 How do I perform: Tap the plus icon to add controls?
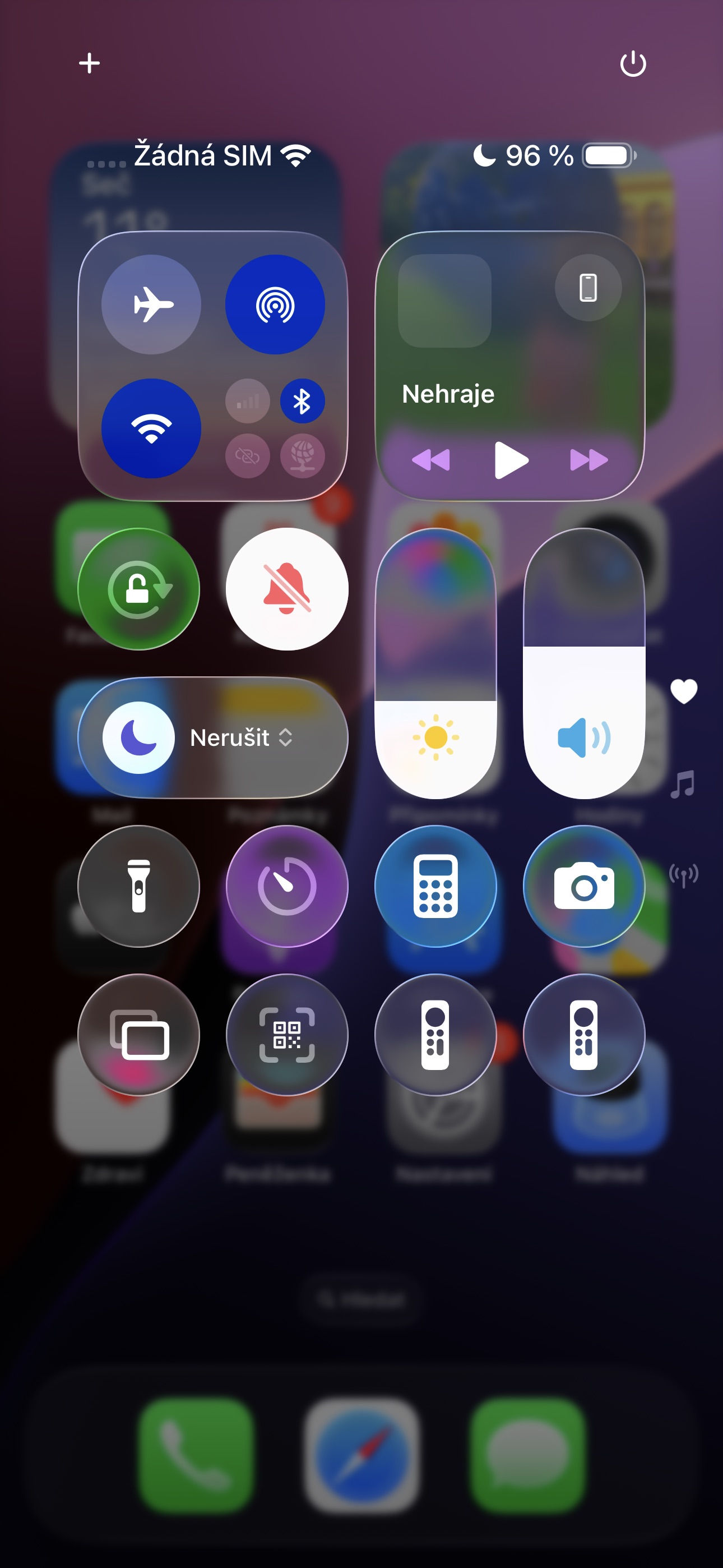[90, 63]
